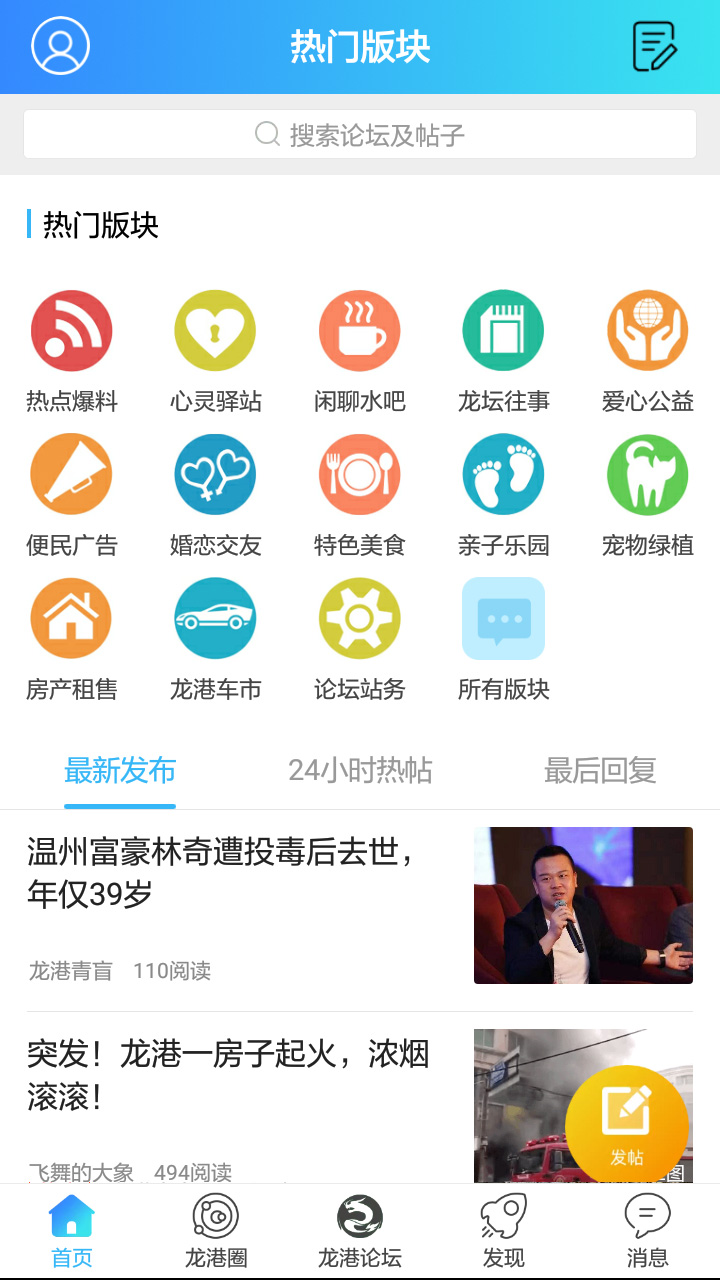Switch to the 最后回复 tab
Image resolution: width=720 pixels, height=1280 pixels.
tap(598, 770)
